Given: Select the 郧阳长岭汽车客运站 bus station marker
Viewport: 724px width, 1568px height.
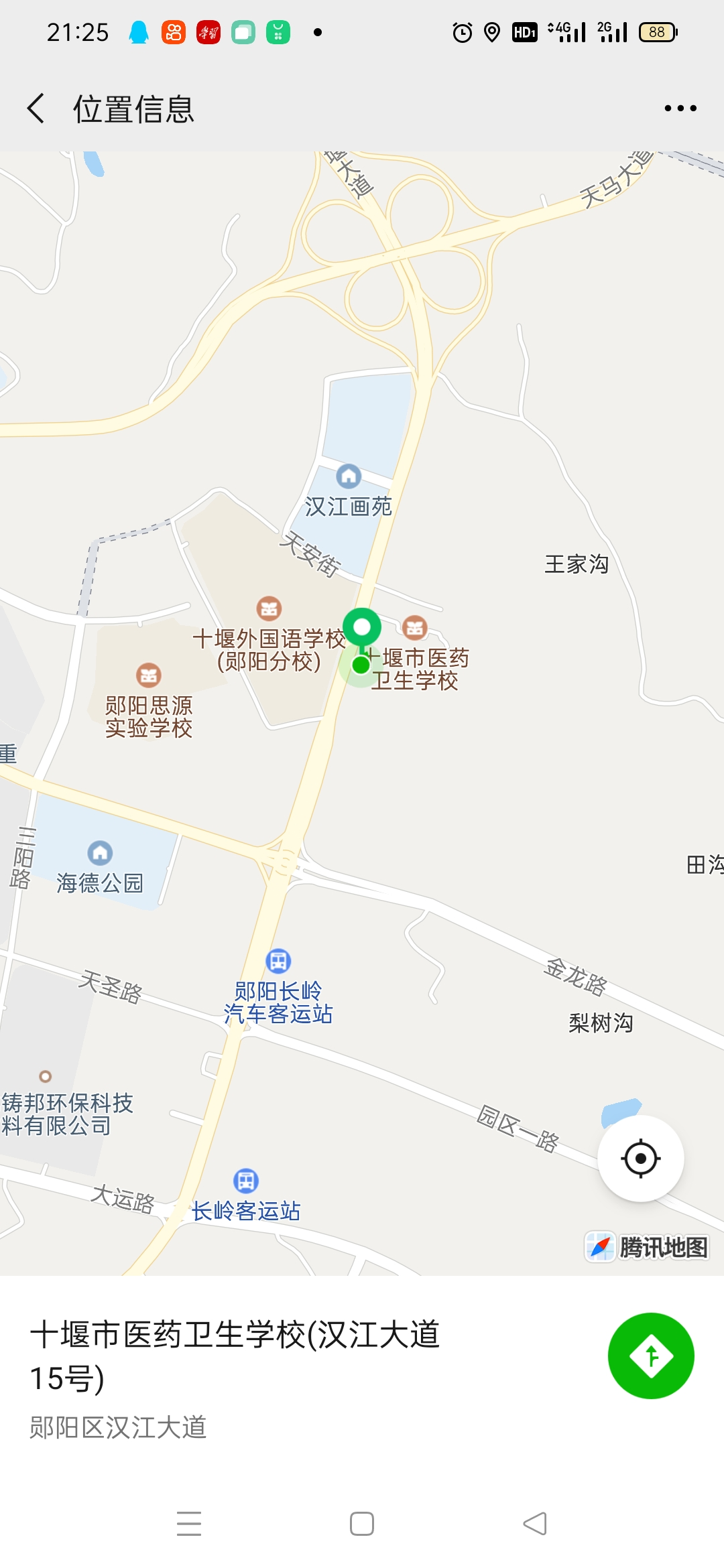Looking at the screenshot, I should click(x=278, y=962).
